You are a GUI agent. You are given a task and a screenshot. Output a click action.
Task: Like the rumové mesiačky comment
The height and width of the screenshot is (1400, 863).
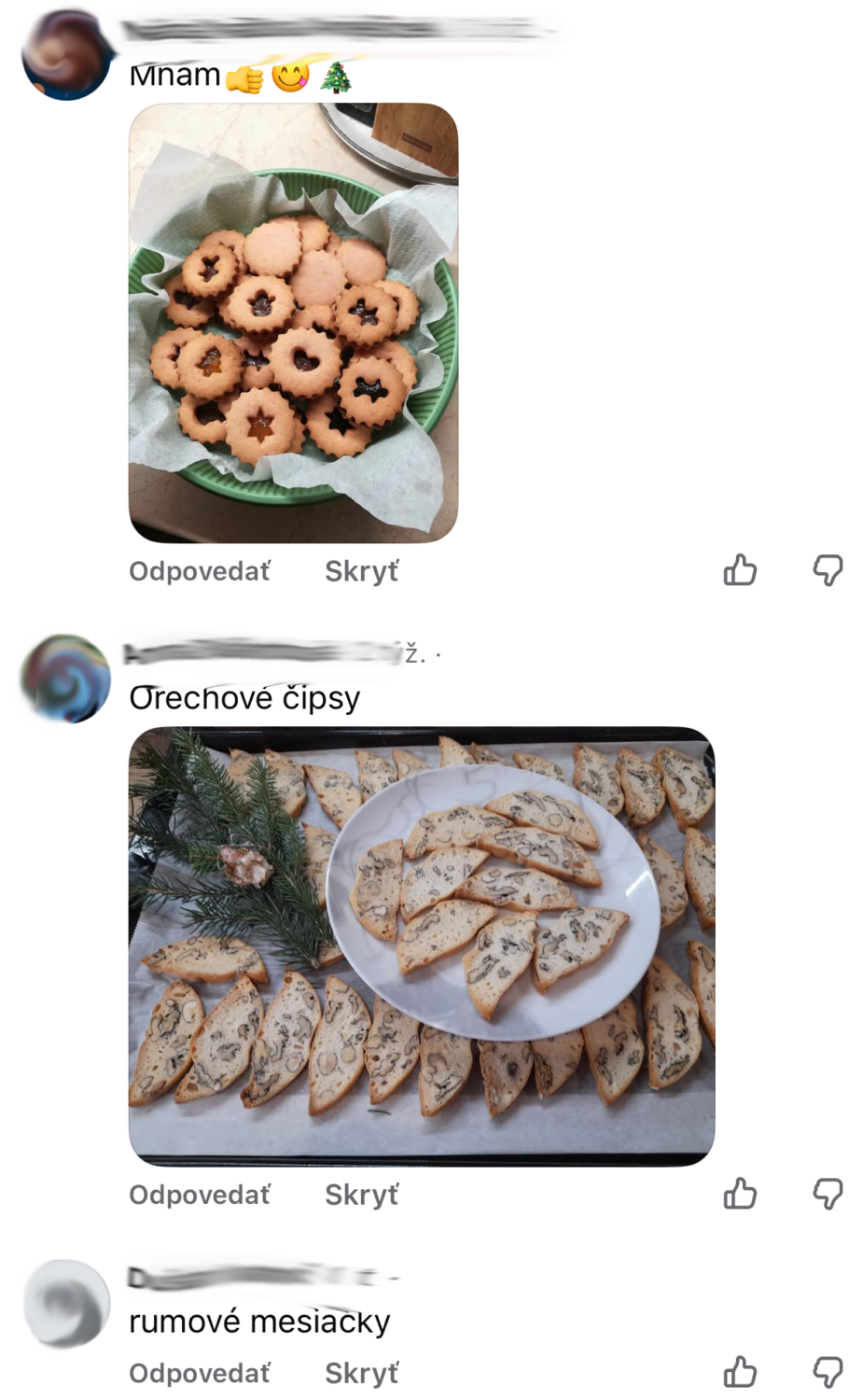click(x=740, y=1372)
